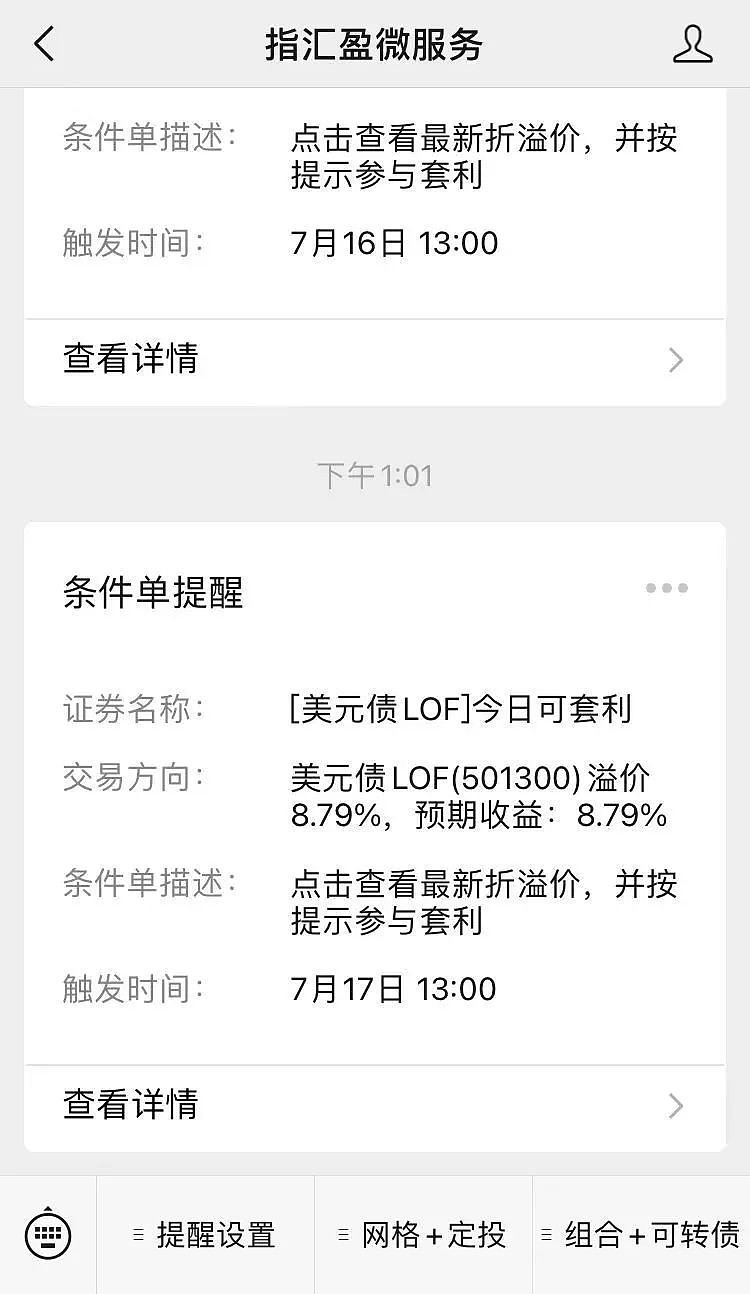Open the 网格+定投 menu
The height and width of the screenshot is (1294, 750).
tap(423, 1235)
